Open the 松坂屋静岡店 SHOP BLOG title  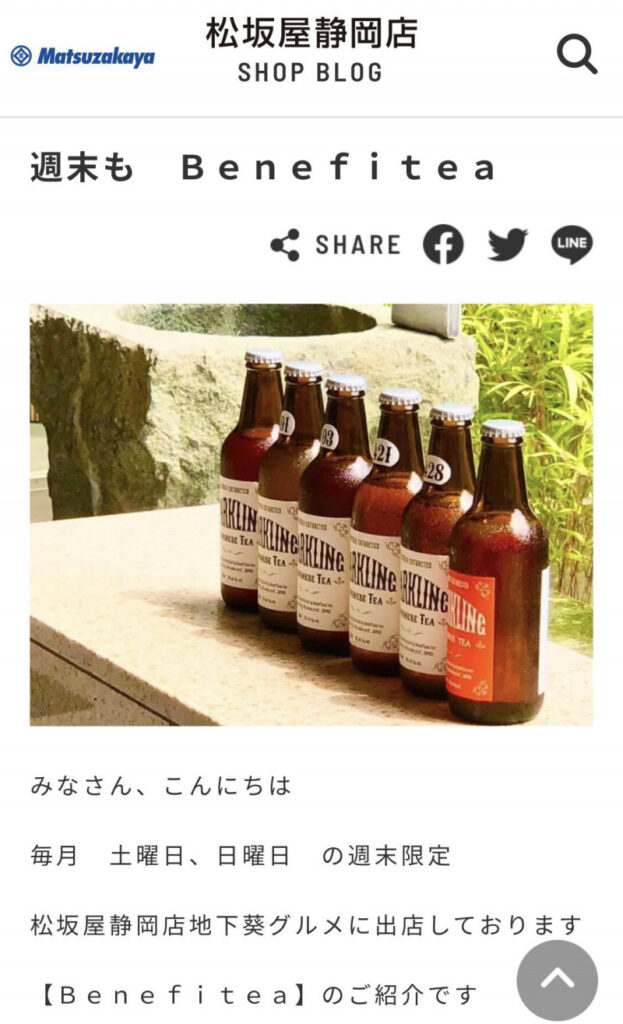coord(311,51)
